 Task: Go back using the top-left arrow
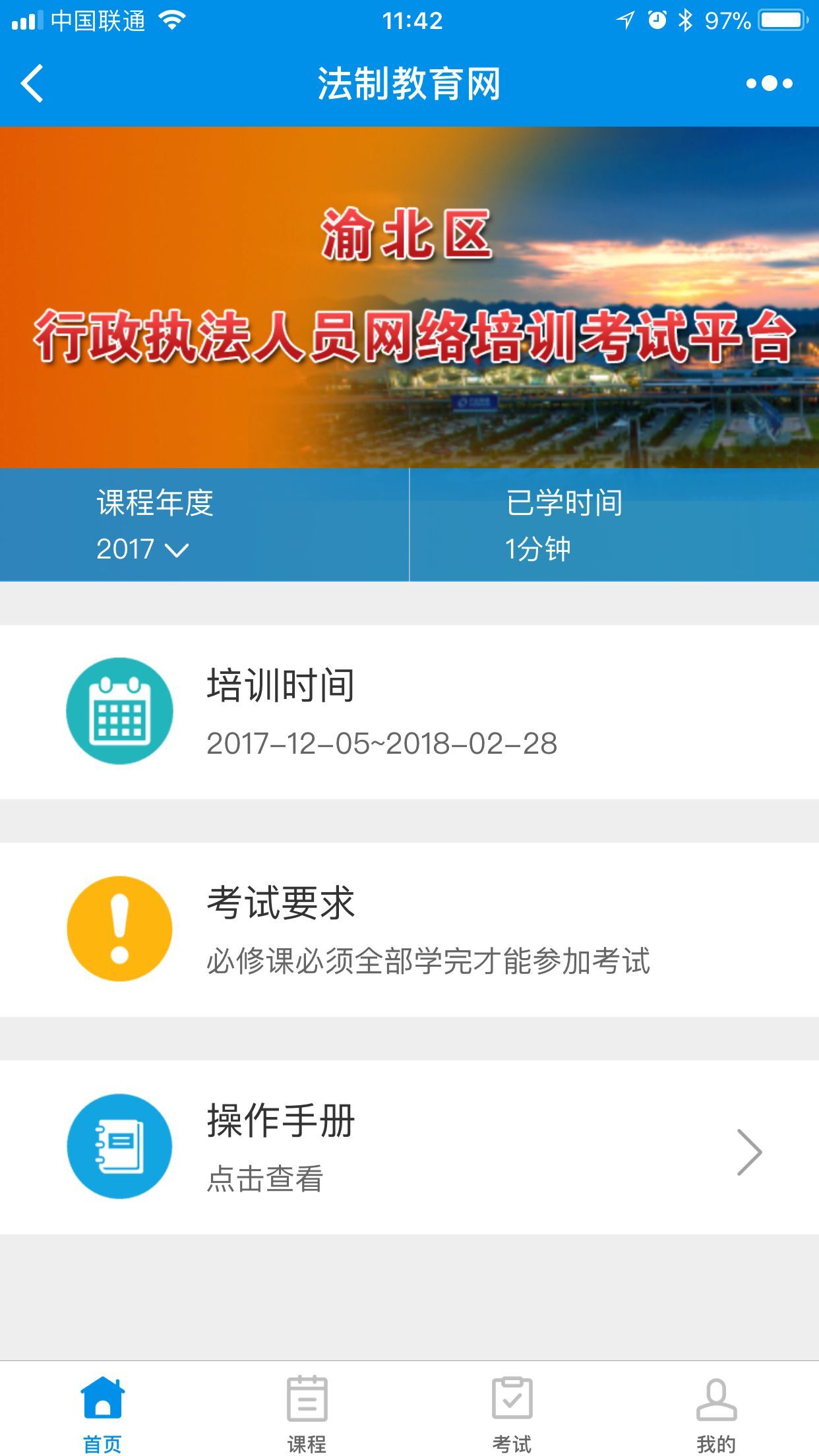tap(32, 84)
